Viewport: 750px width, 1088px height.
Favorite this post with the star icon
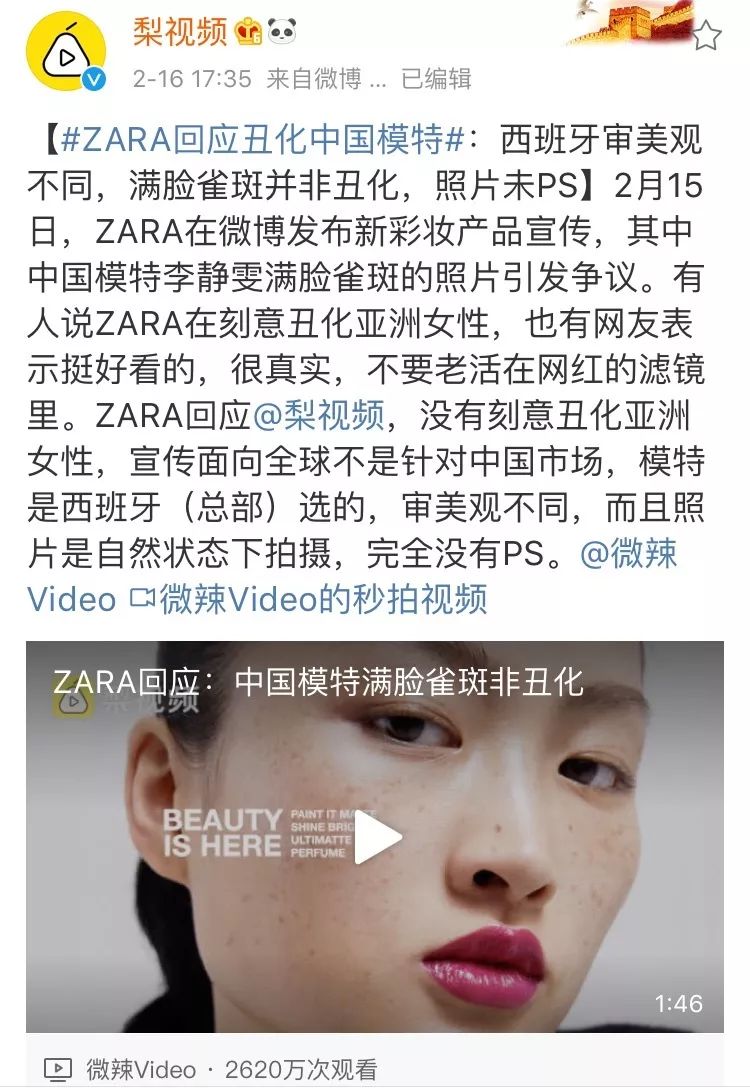pos(706,36)
